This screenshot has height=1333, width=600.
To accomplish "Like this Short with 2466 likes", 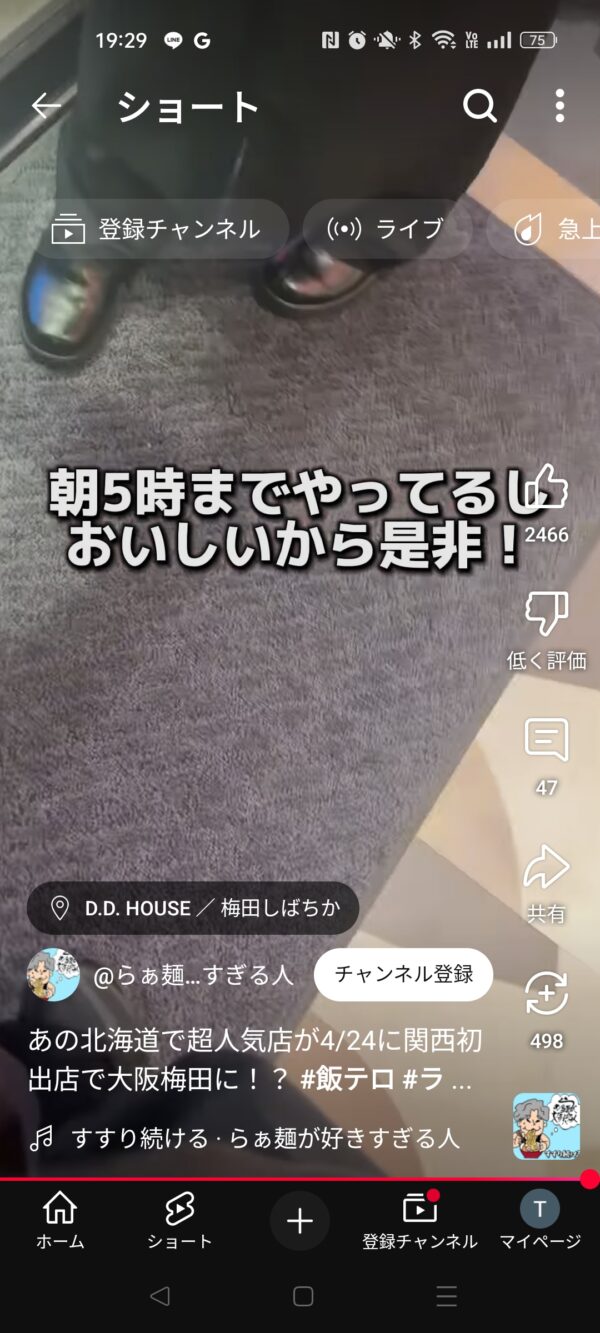I will click(x=546, y=502).
